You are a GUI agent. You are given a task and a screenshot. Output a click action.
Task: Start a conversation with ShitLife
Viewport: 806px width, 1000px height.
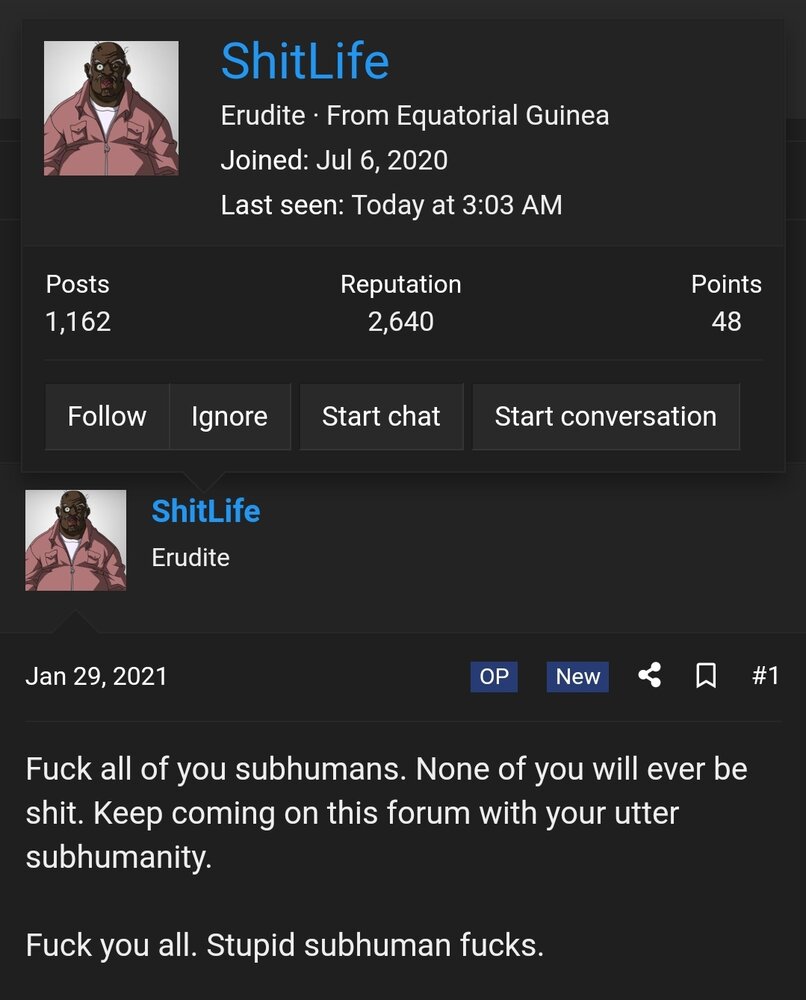point(606,416)
